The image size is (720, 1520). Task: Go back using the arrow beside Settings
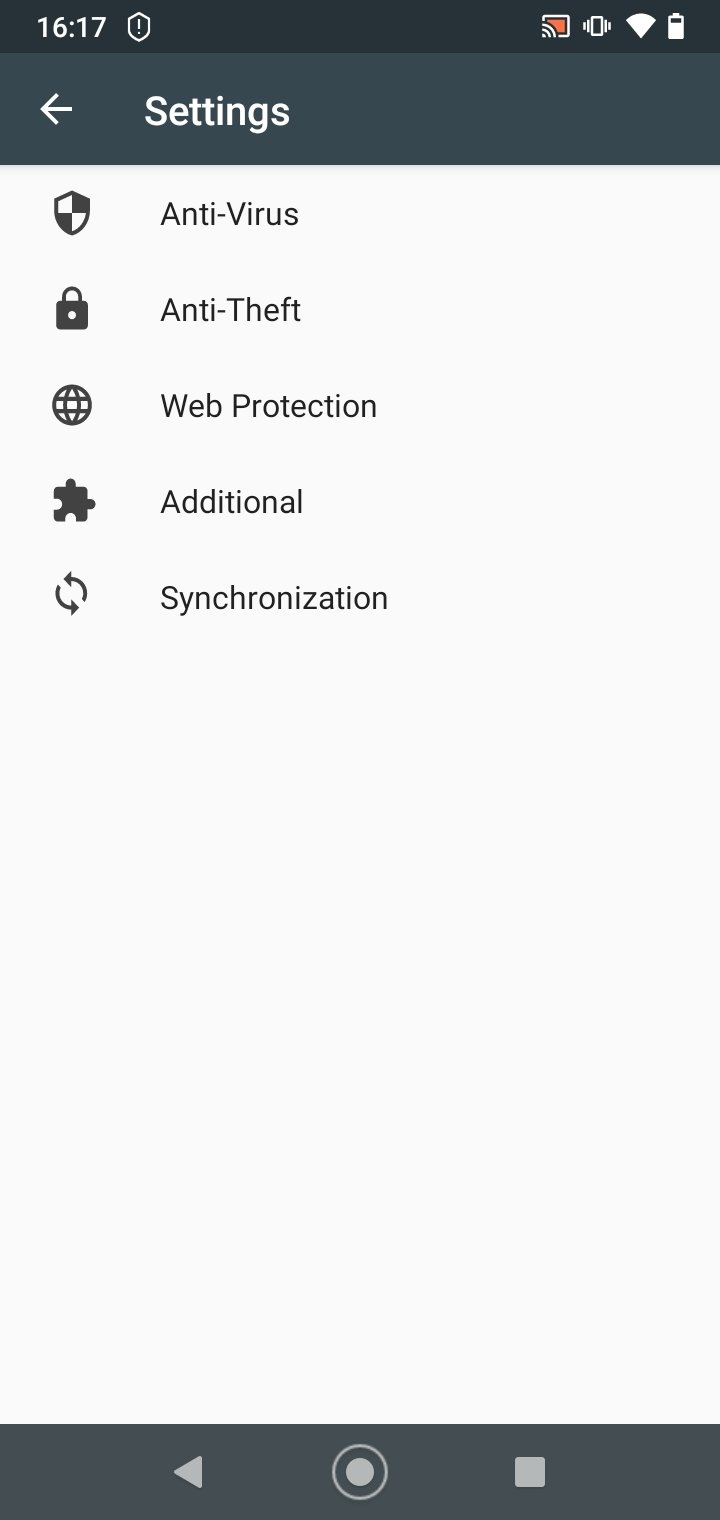[x=56, y=110]
